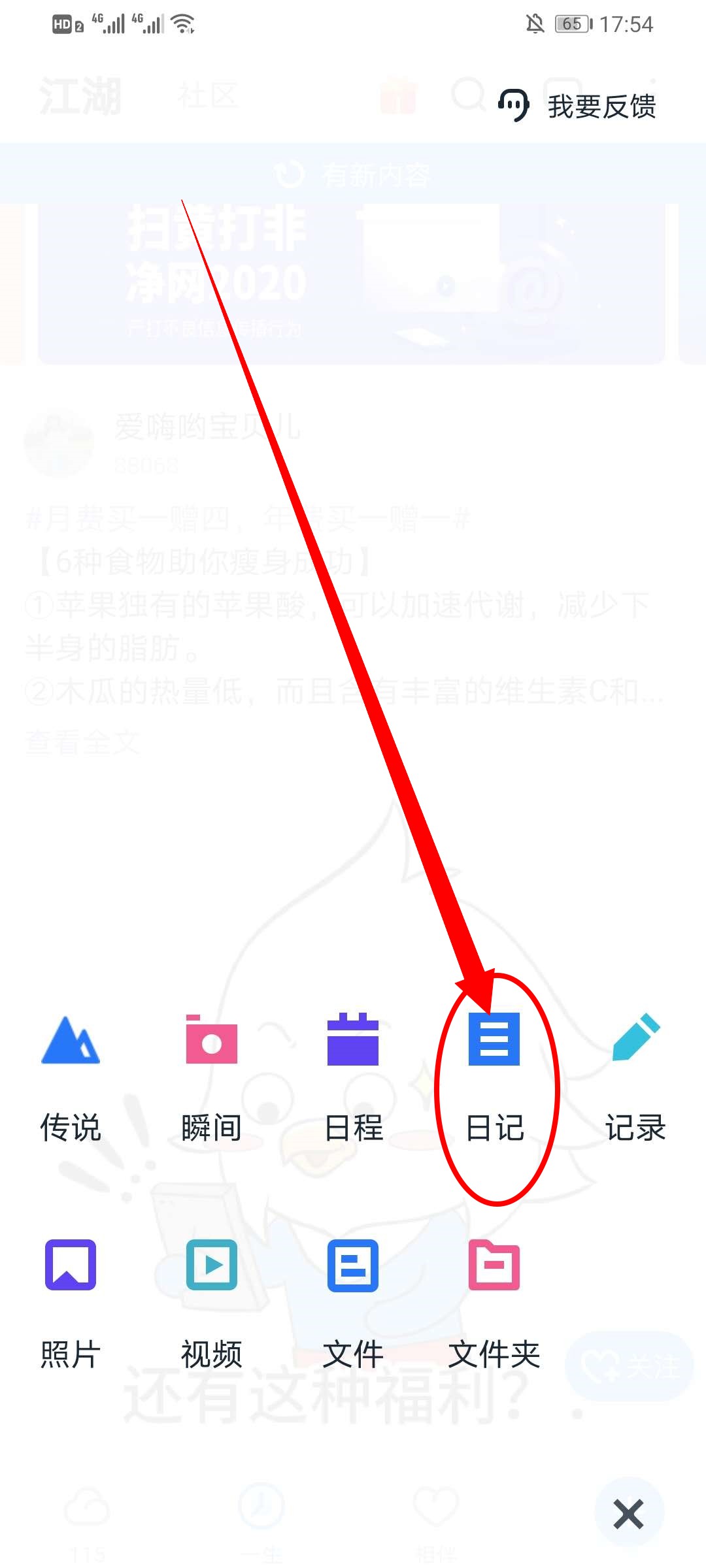The height and width of the screenshot is (1568, 706).
Task: Create a new 瞬间 post
Action: 211,1071
